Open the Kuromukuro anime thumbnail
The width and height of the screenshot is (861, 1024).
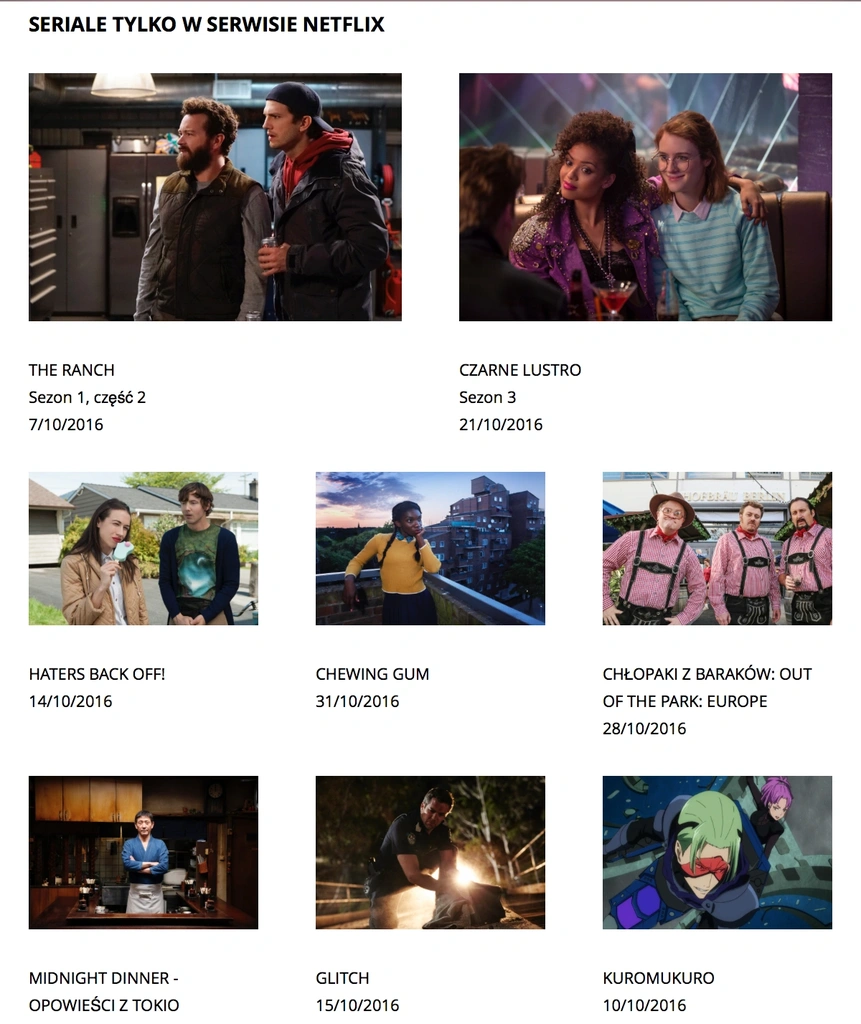point(717,852)
